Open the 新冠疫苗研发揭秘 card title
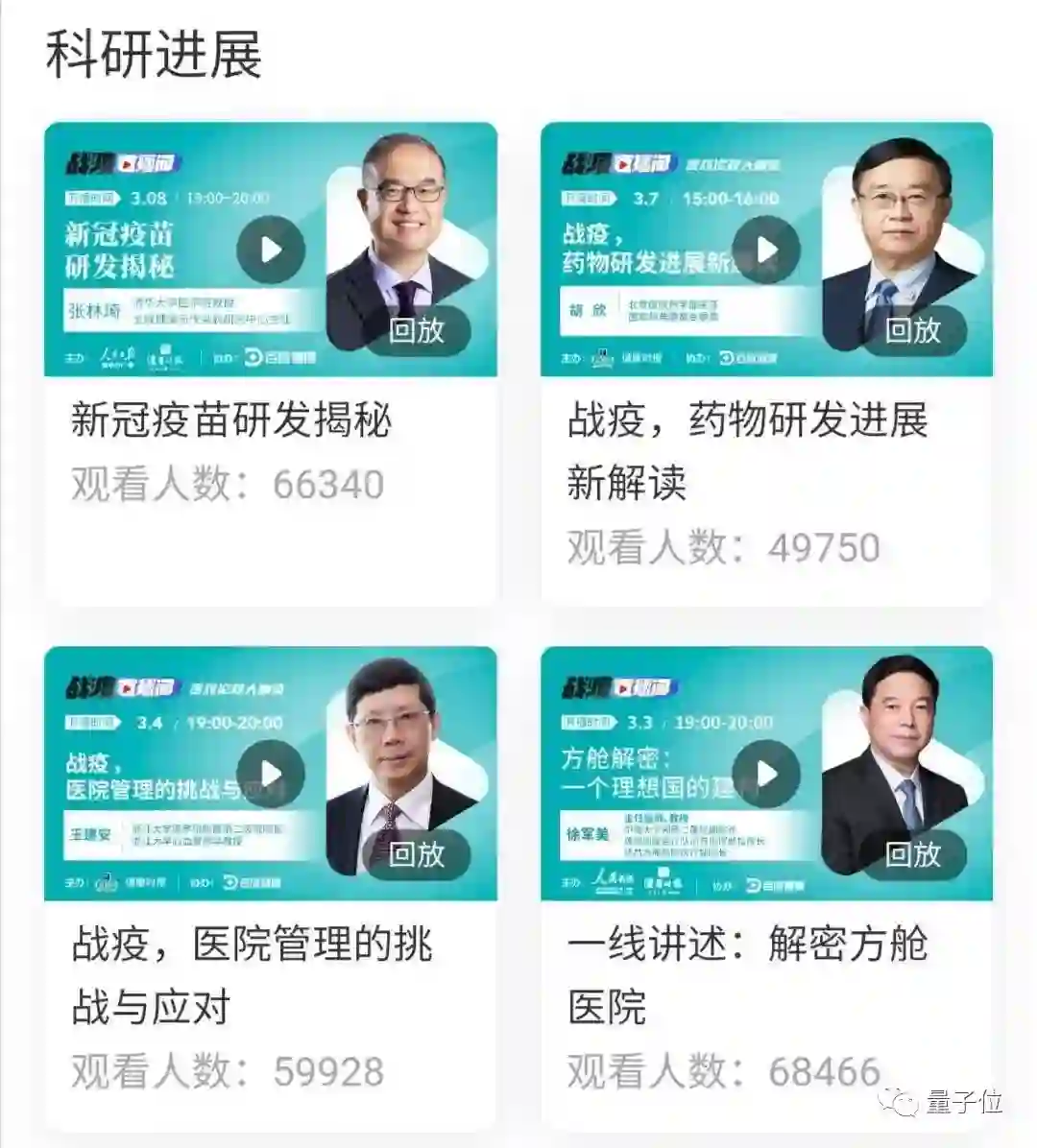The width and height of the screenshot is (1037, 1148). 230,420
